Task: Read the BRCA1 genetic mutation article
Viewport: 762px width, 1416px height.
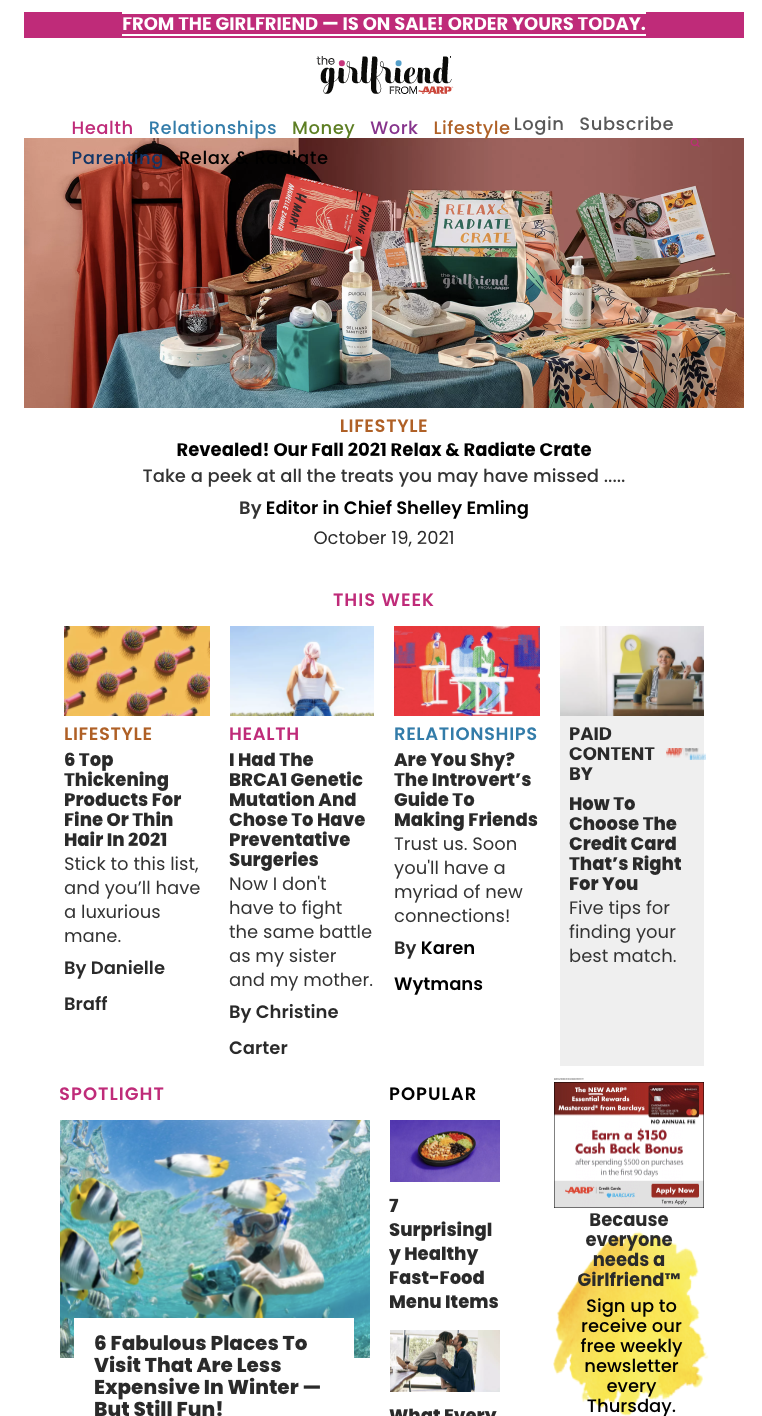Action: [296, 810]
